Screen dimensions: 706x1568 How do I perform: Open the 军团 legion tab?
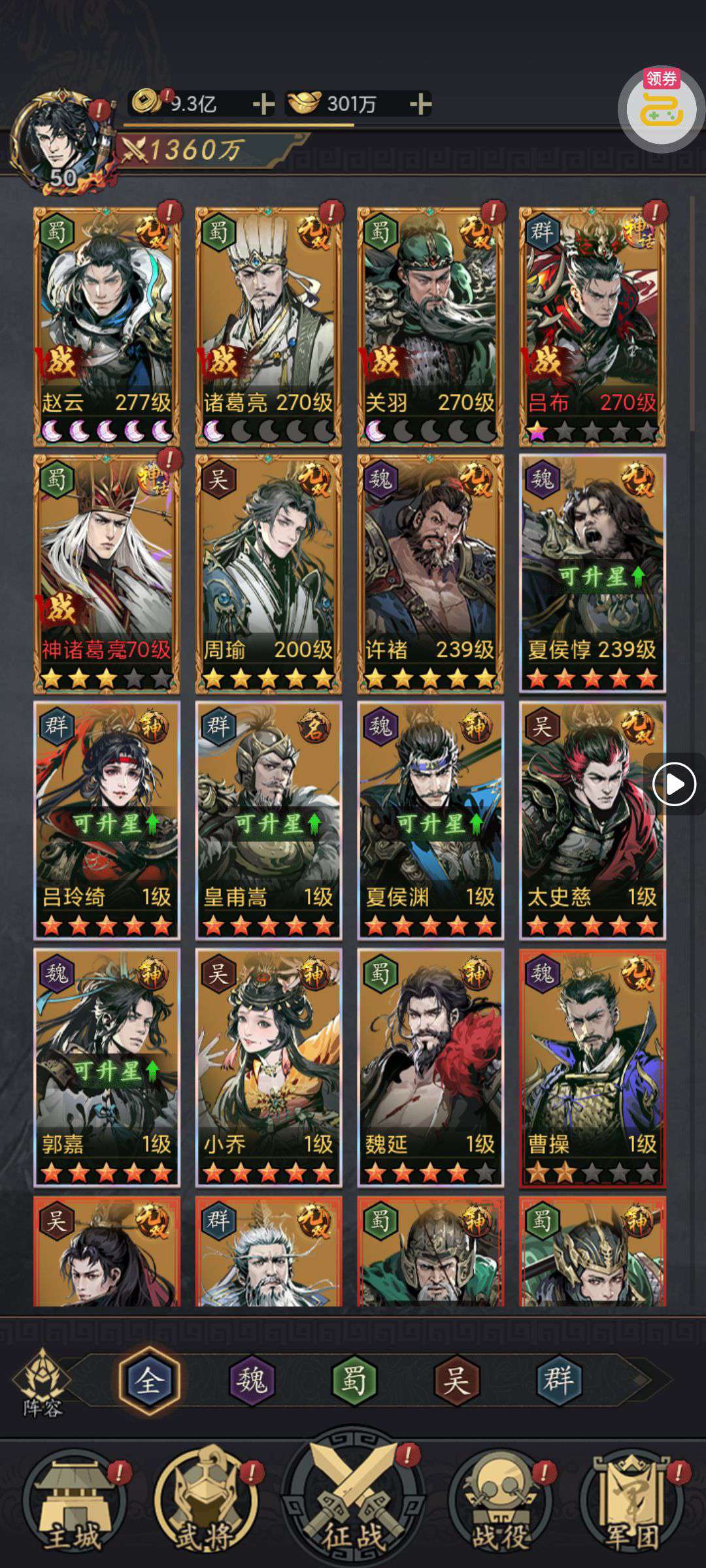(631, 1503)
